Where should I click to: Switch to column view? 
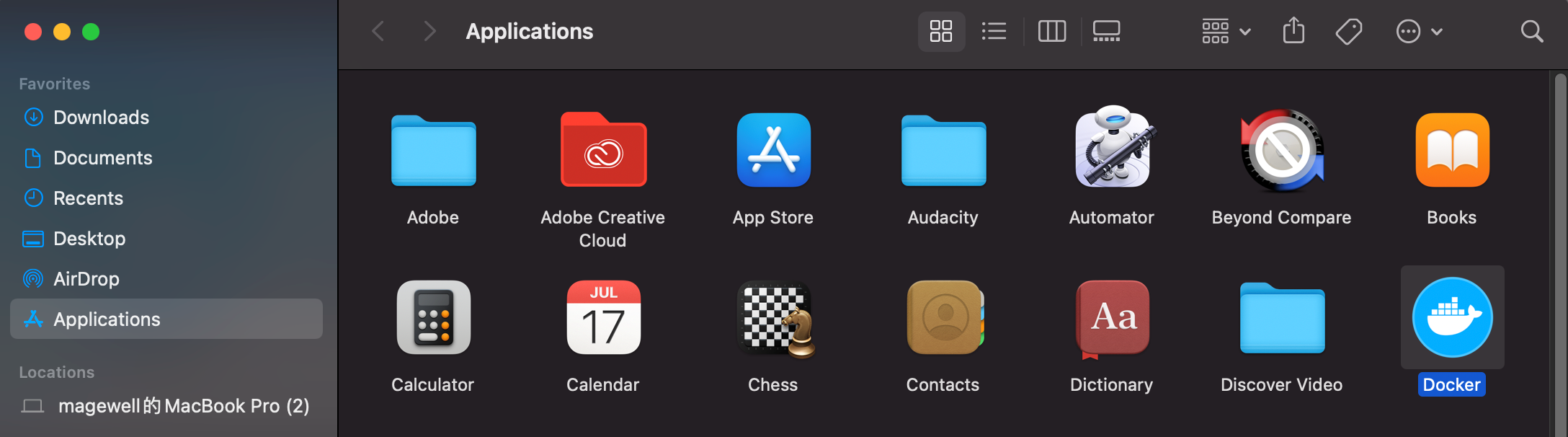pyautogui.click(x=1051, y=32)
